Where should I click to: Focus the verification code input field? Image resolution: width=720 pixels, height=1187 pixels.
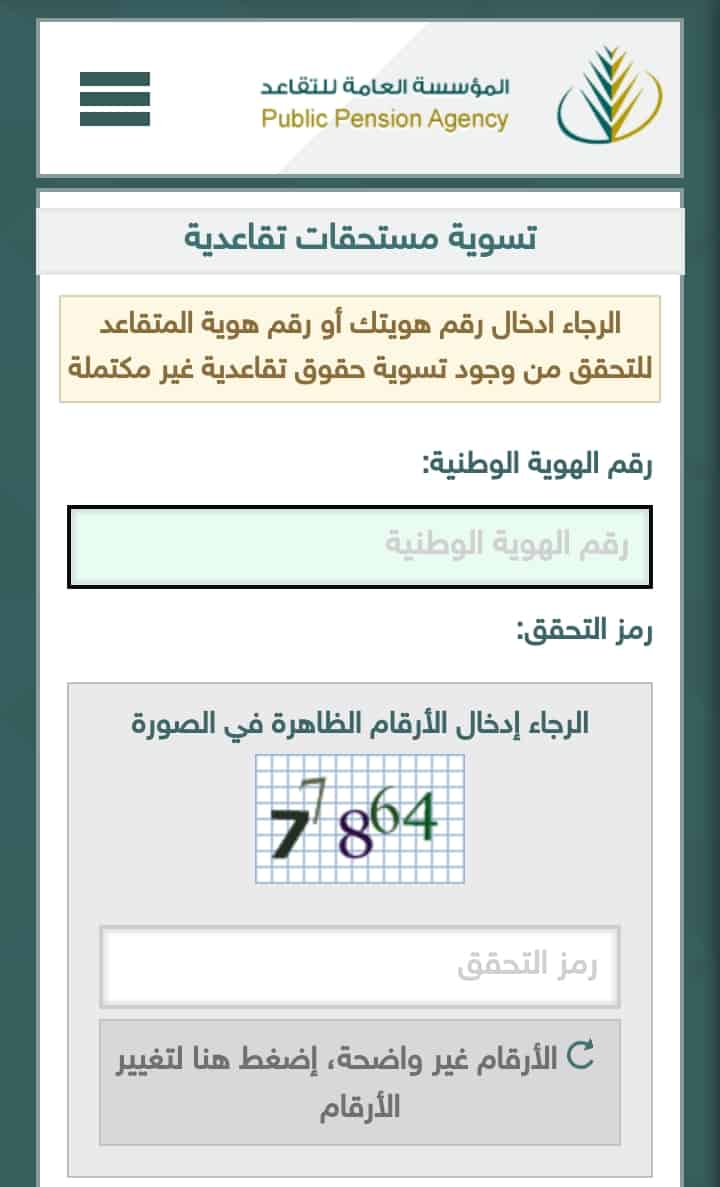[360, 967]
